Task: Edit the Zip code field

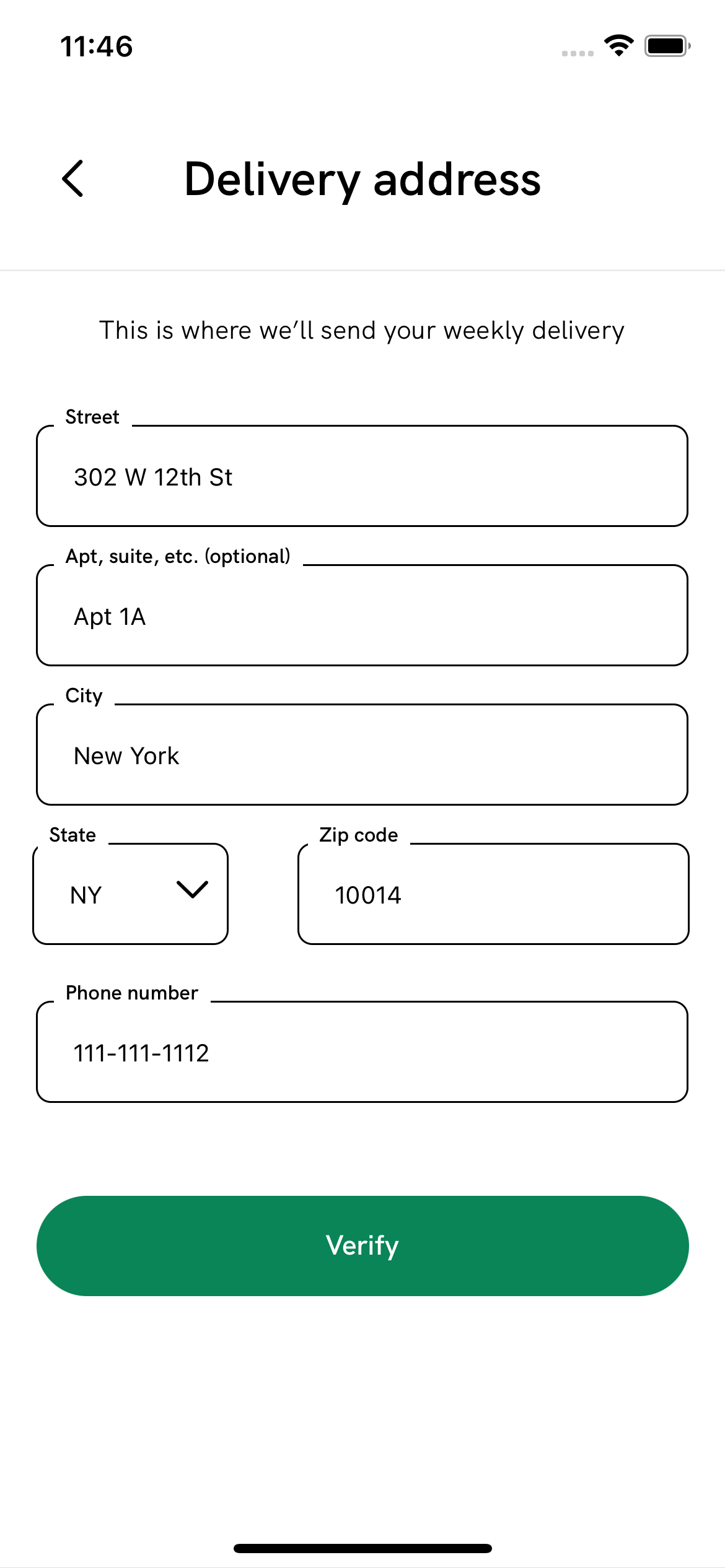Action: [x=493, y=894]
